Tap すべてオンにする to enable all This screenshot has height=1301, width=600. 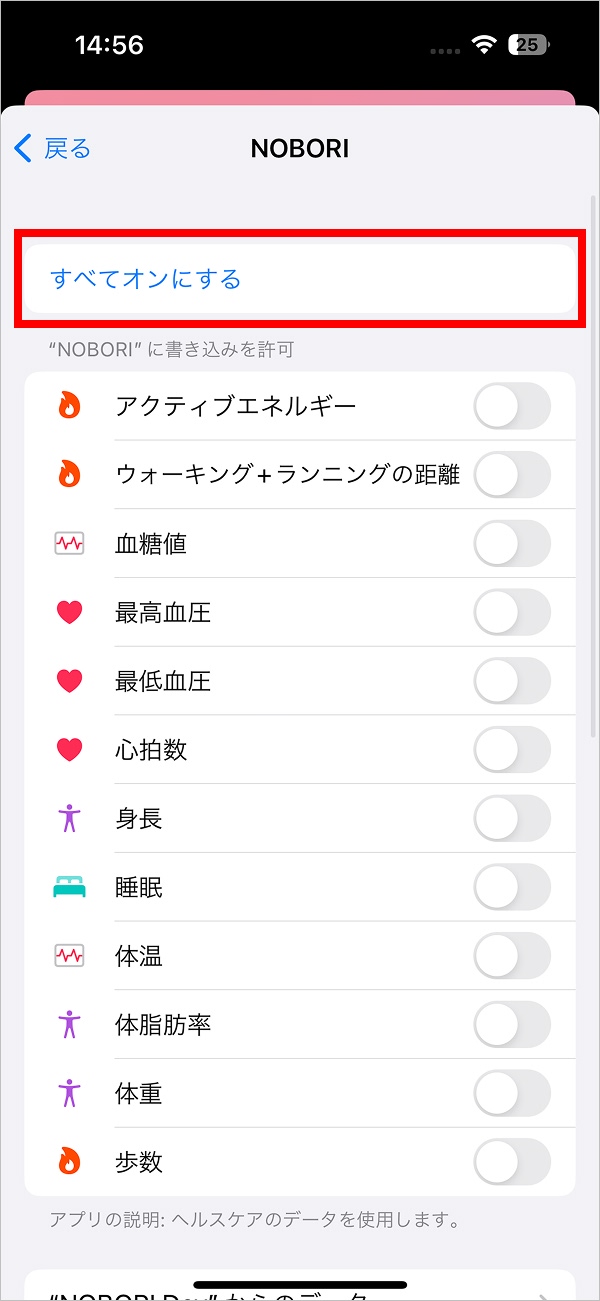[146, 279]
